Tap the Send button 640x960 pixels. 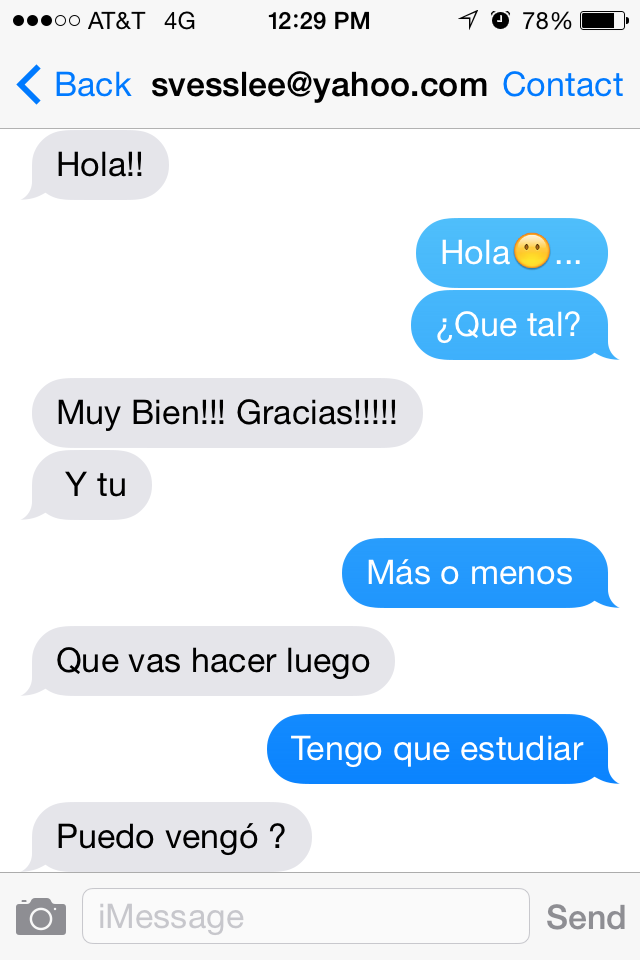coord(585,916)
